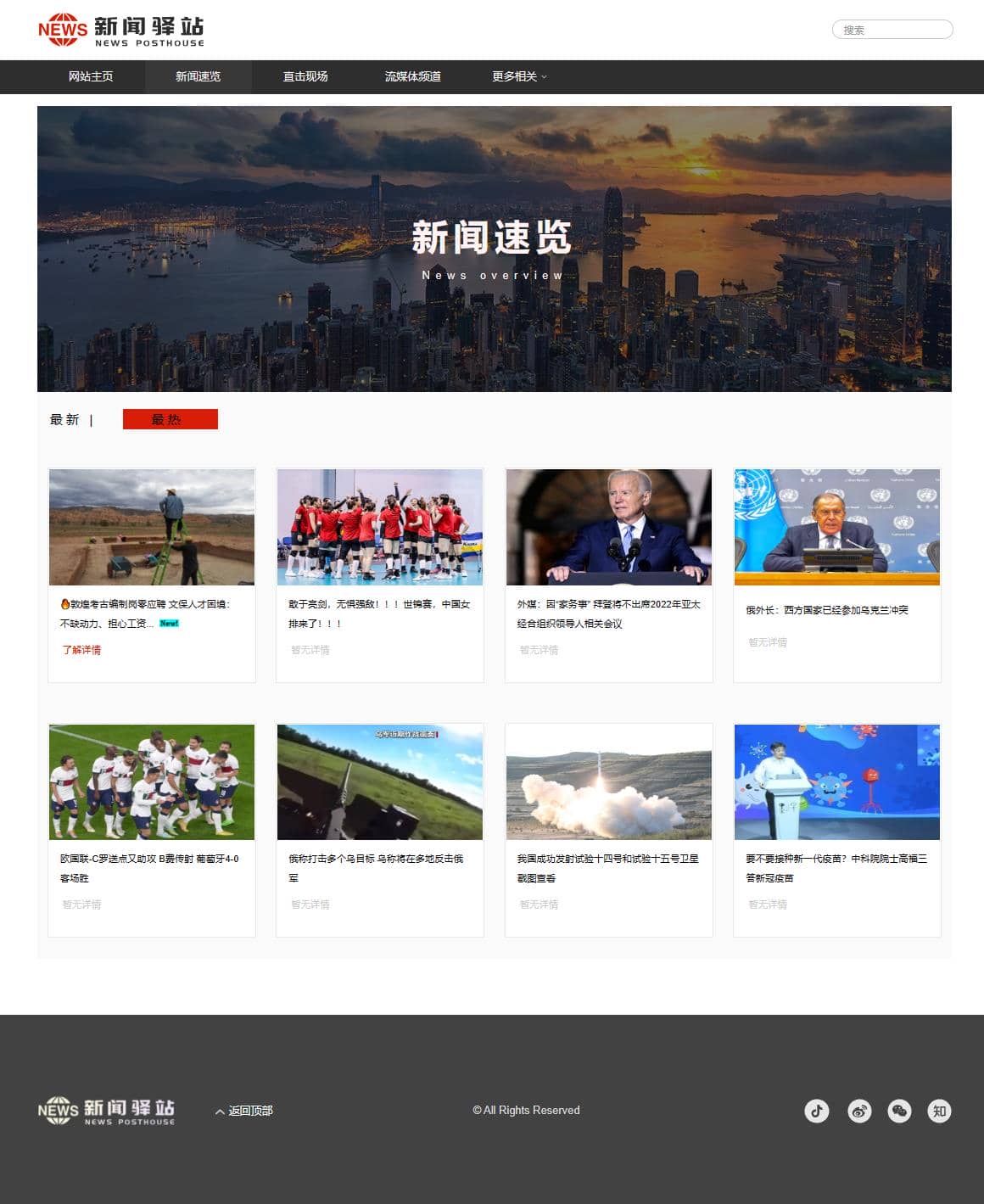The width and height of the screenshot is (984, 1204).
Task: Select the red 最热 filter button
Action: coord(170,419)
